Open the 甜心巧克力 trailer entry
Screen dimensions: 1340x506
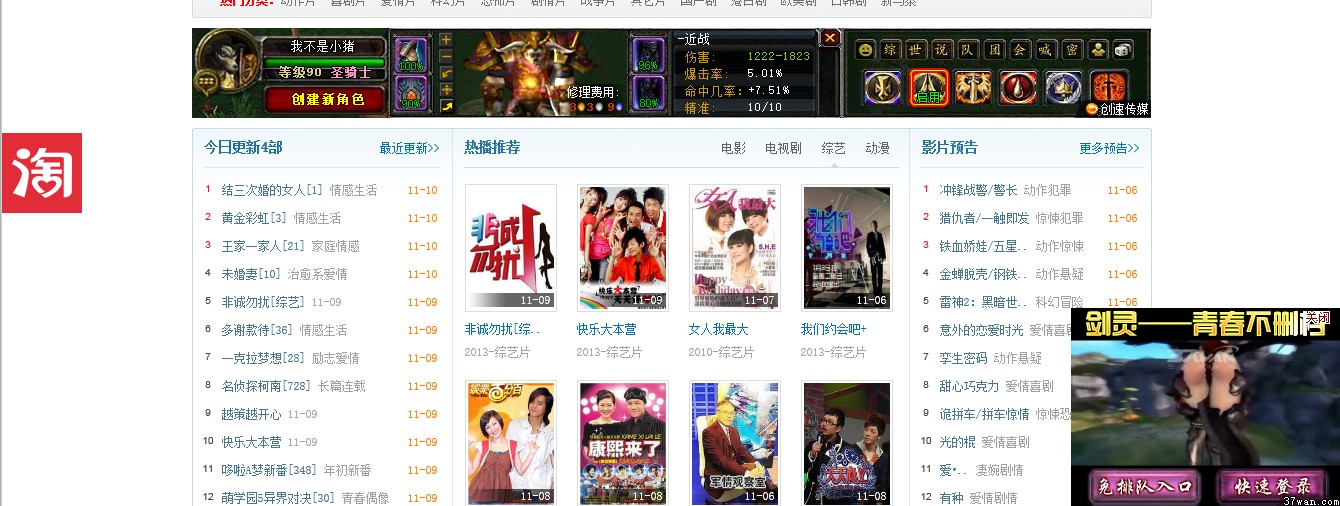pyautogui.click(x=969, y=386)
